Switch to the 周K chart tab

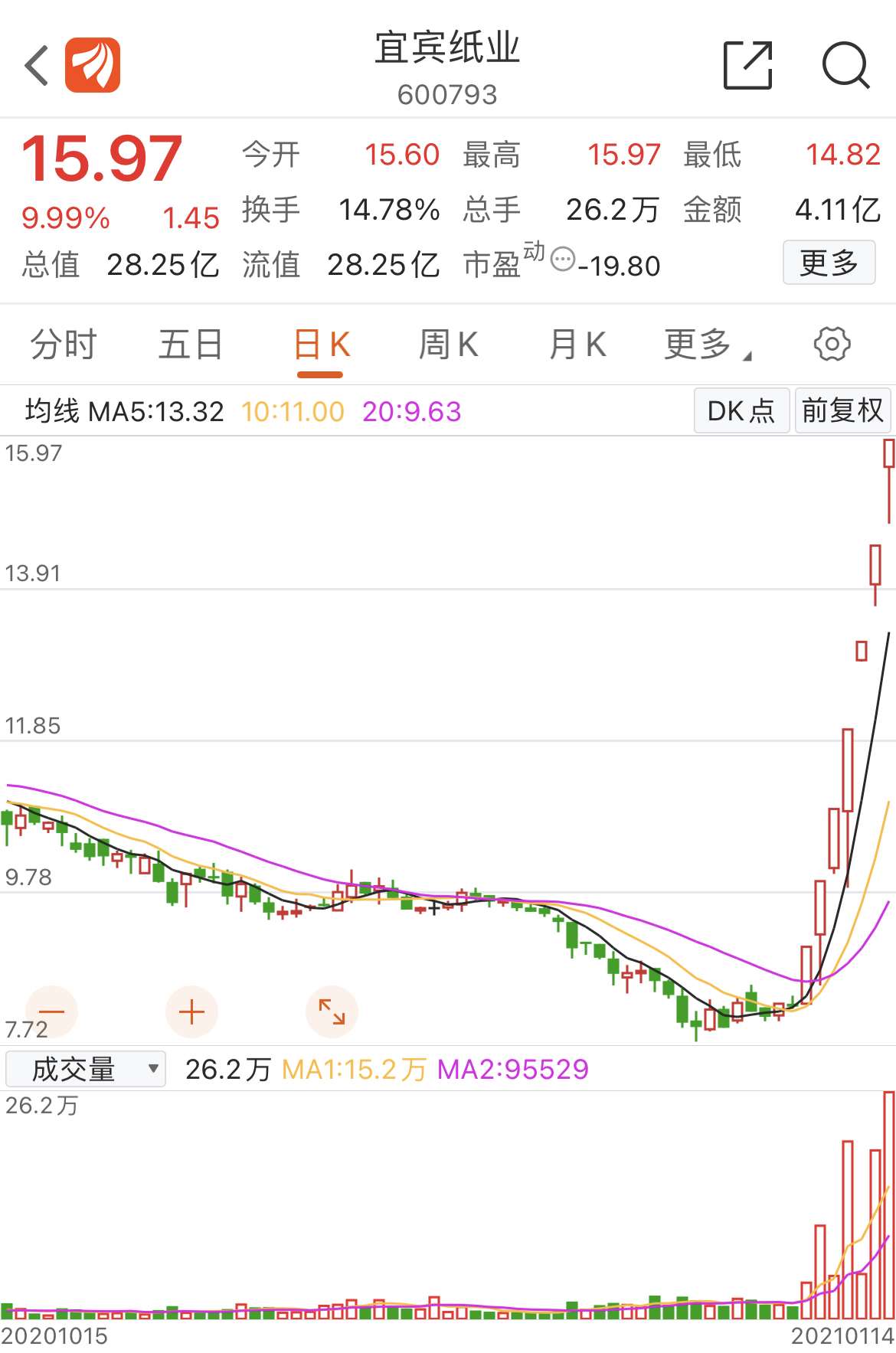point(448,345)
